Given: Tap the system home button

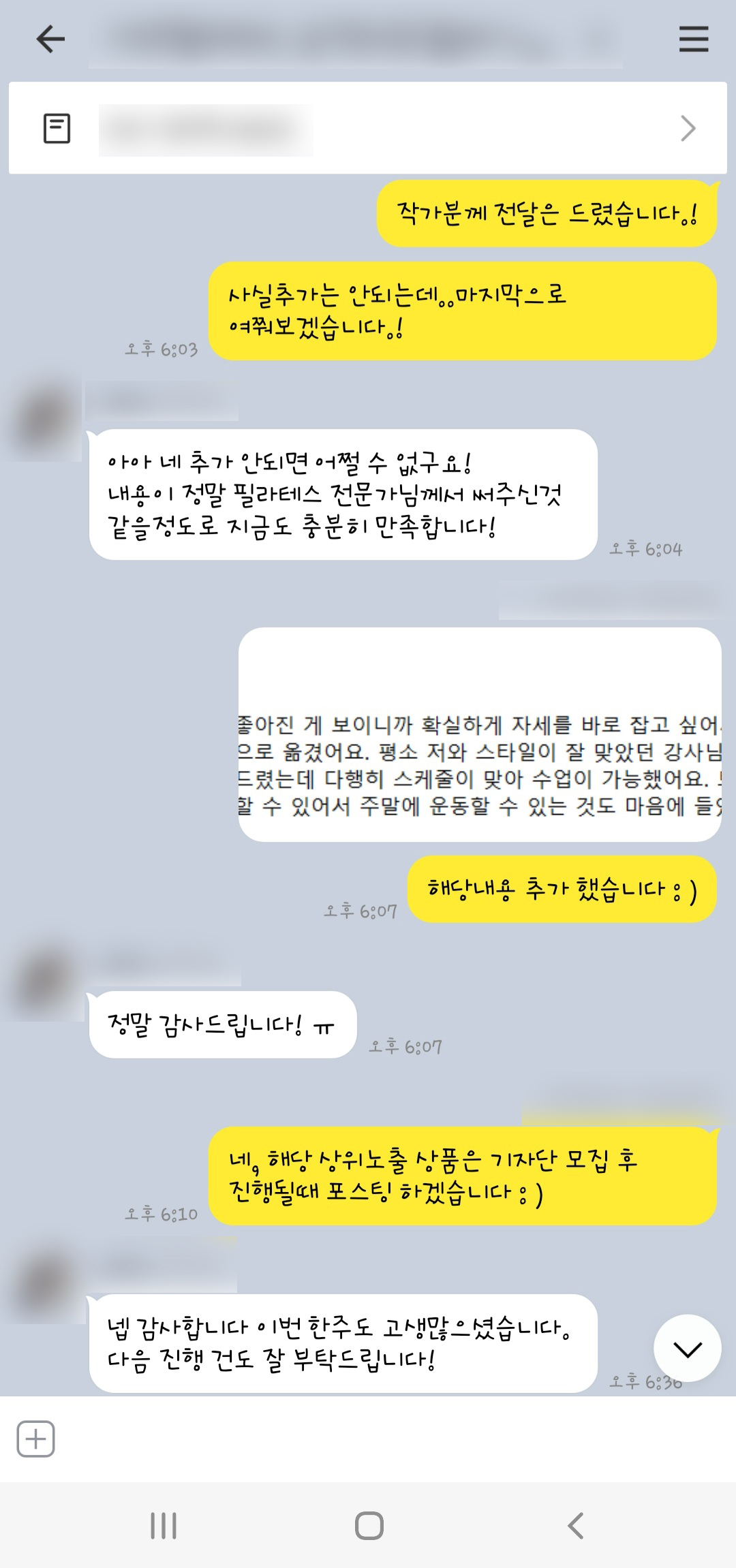Looking at the screenshot, I should pos(369,1526).
